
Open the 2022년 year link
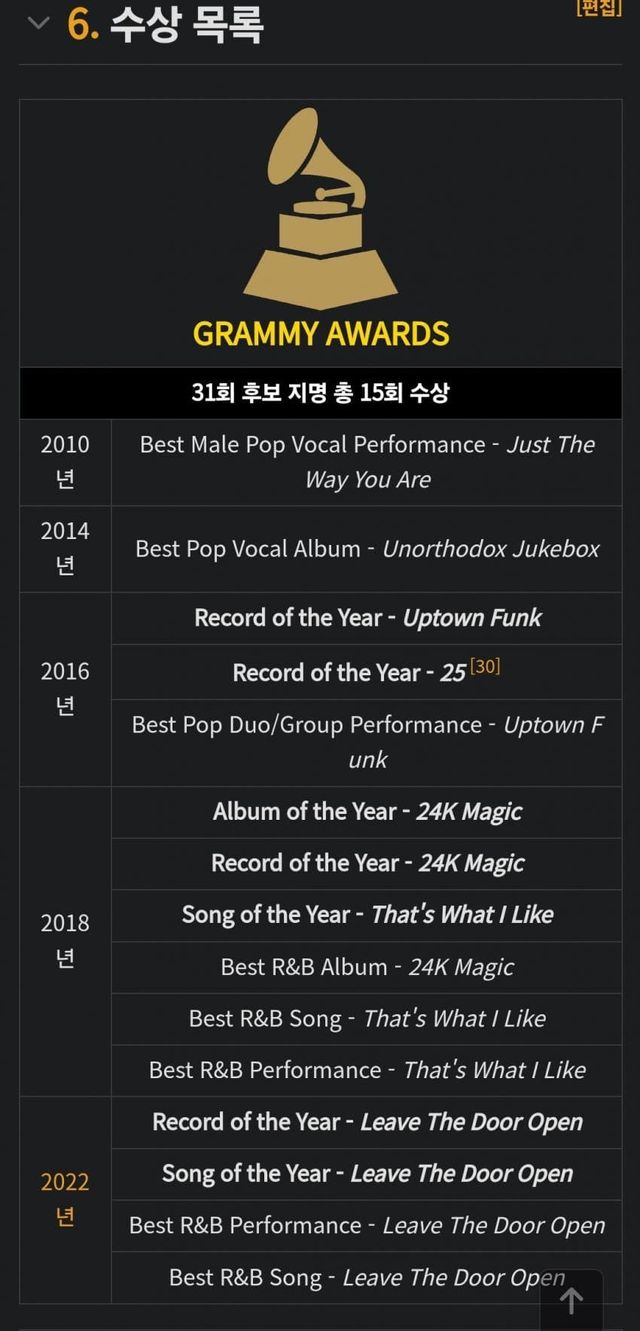pos(65,1199)
